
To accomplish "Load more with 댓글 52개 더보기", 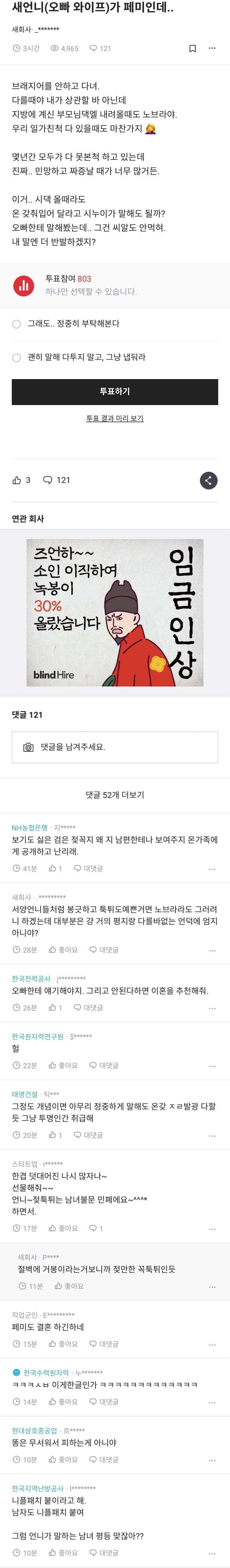I will pyautogui.click(x=115, y=795).
